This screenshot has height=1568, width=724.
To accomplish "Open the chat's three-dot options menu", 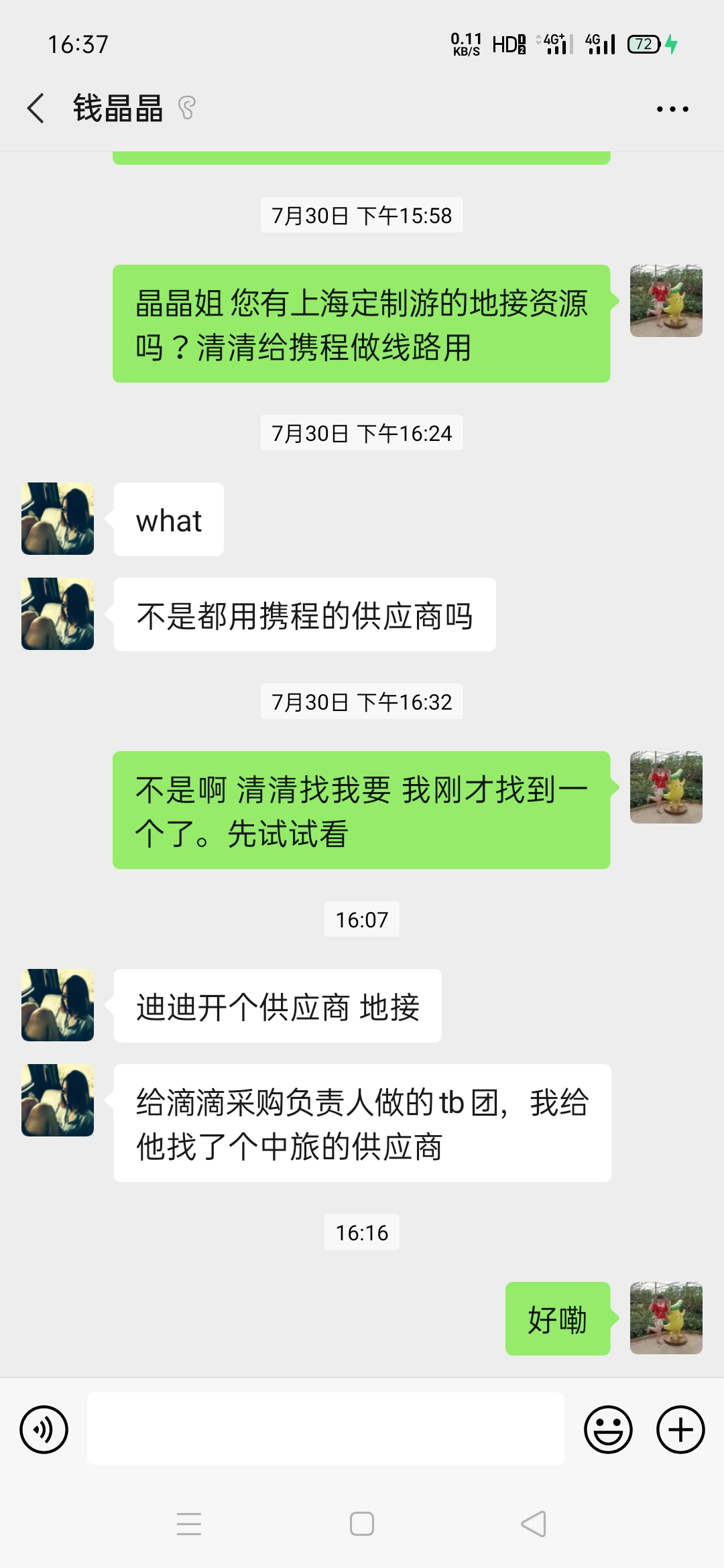I will [672, 109].
